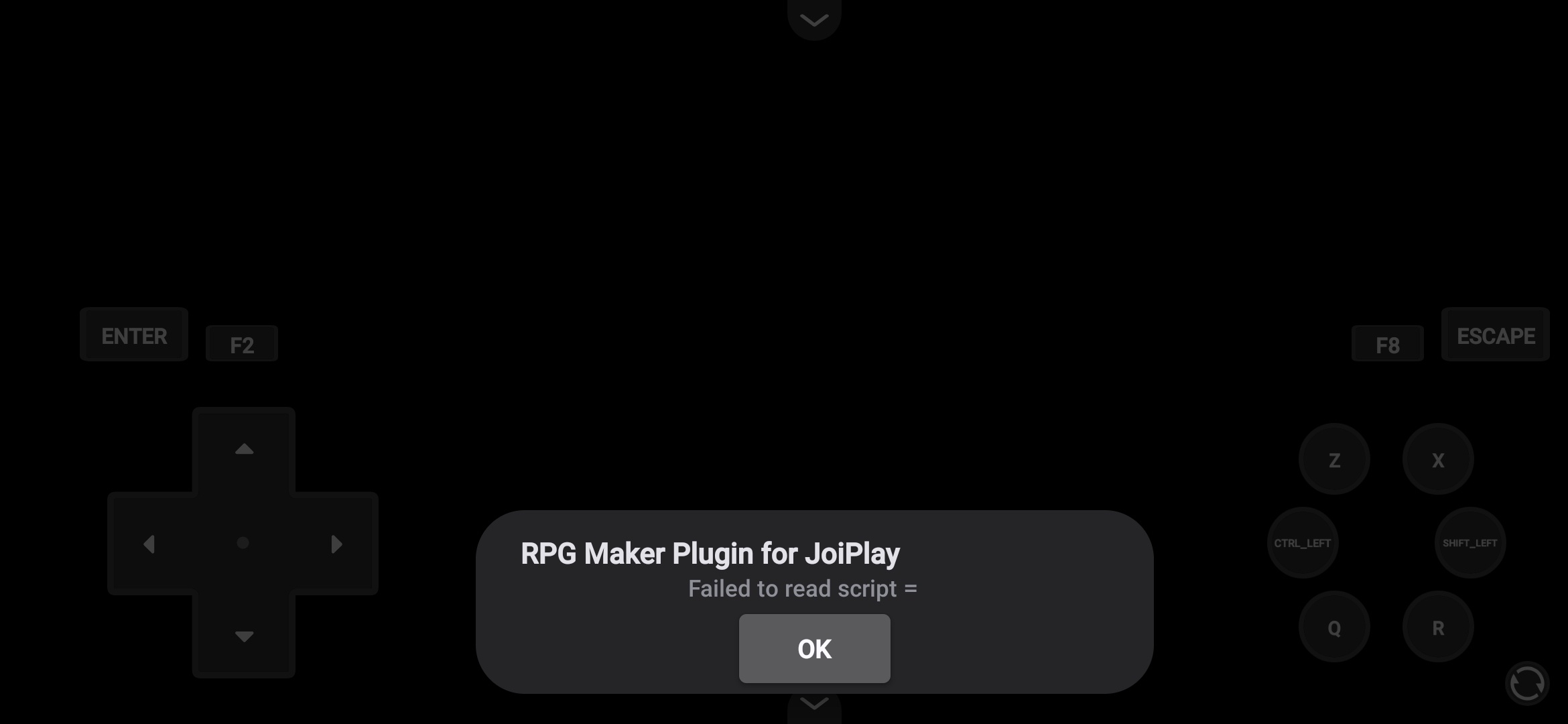
Task: Tap the CTRL_LEFT button
Action: point(1303,543)
